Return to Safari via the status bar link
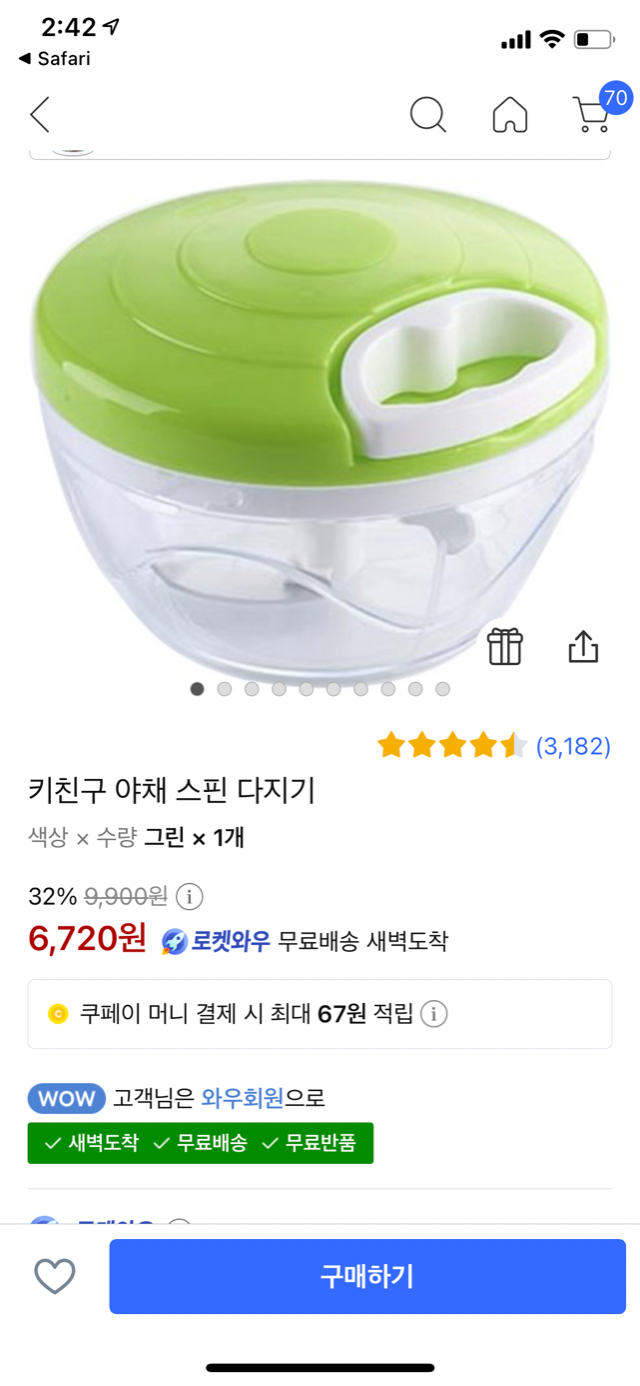 (55, 59)
